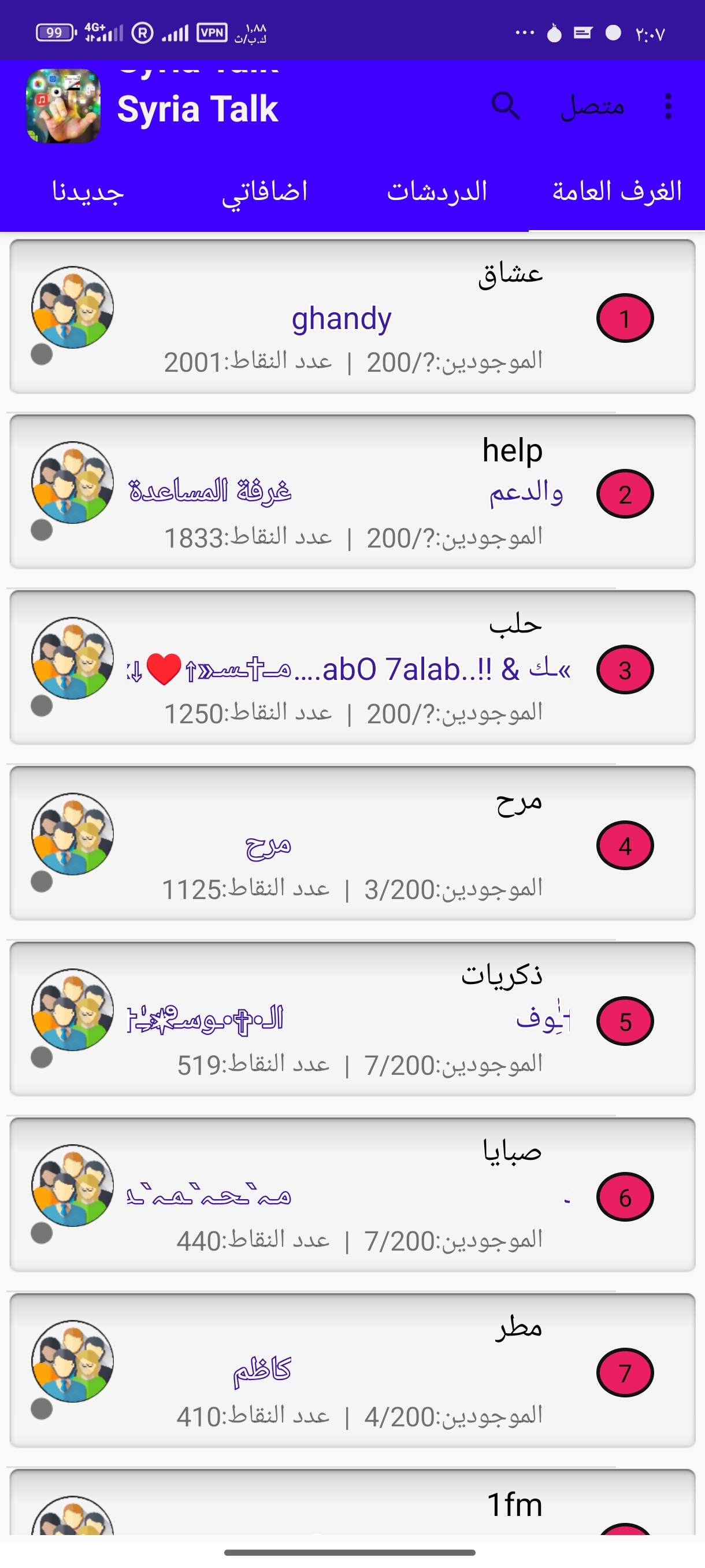This screenshot has height=1568, width=705.
Task: Join the صبايا room
Action: [x=352, y=1195]
